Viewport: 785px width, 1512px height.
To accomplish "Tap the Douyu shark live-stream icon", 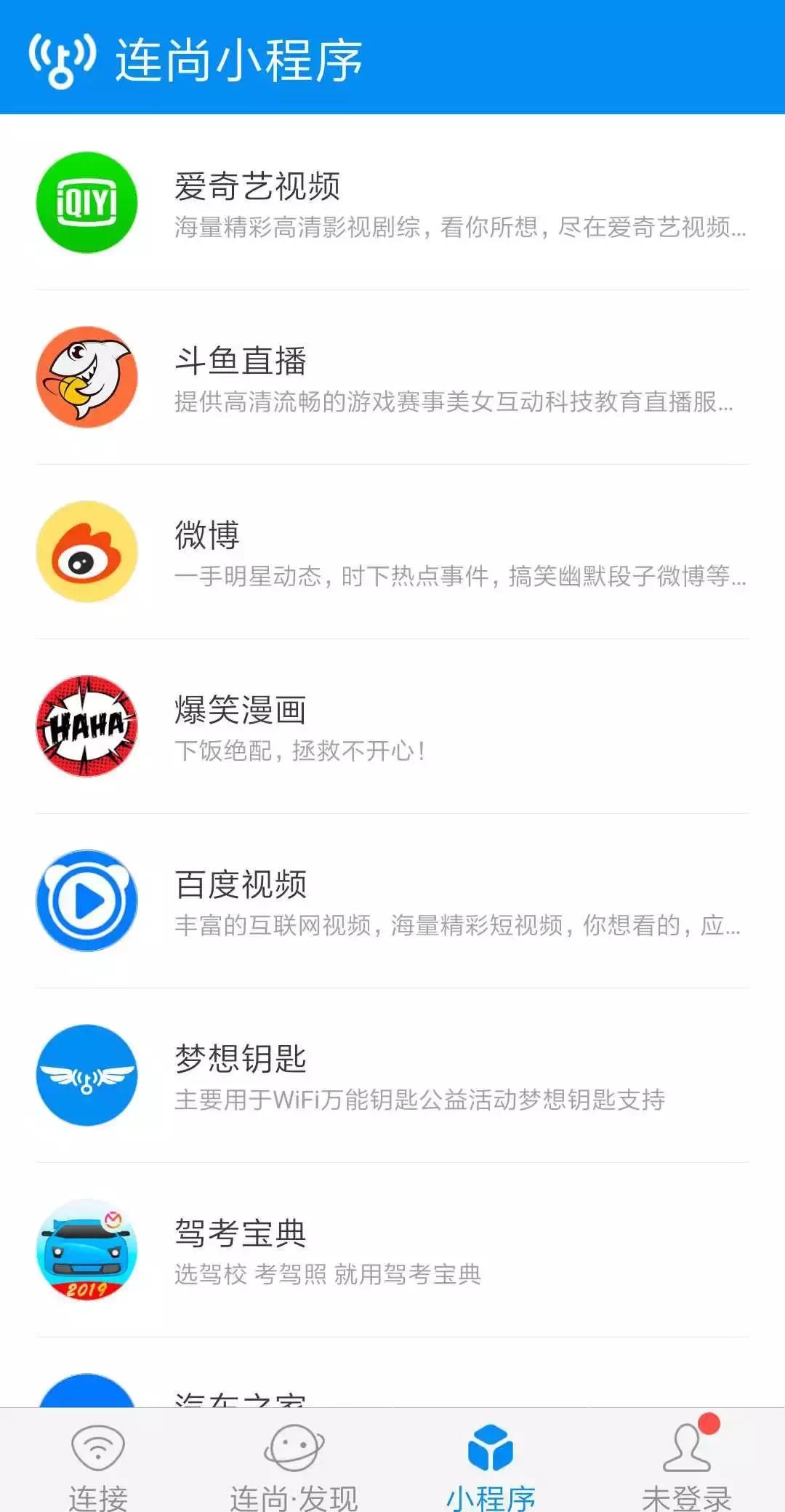I will pyautogui.click(x=86, y=378).
